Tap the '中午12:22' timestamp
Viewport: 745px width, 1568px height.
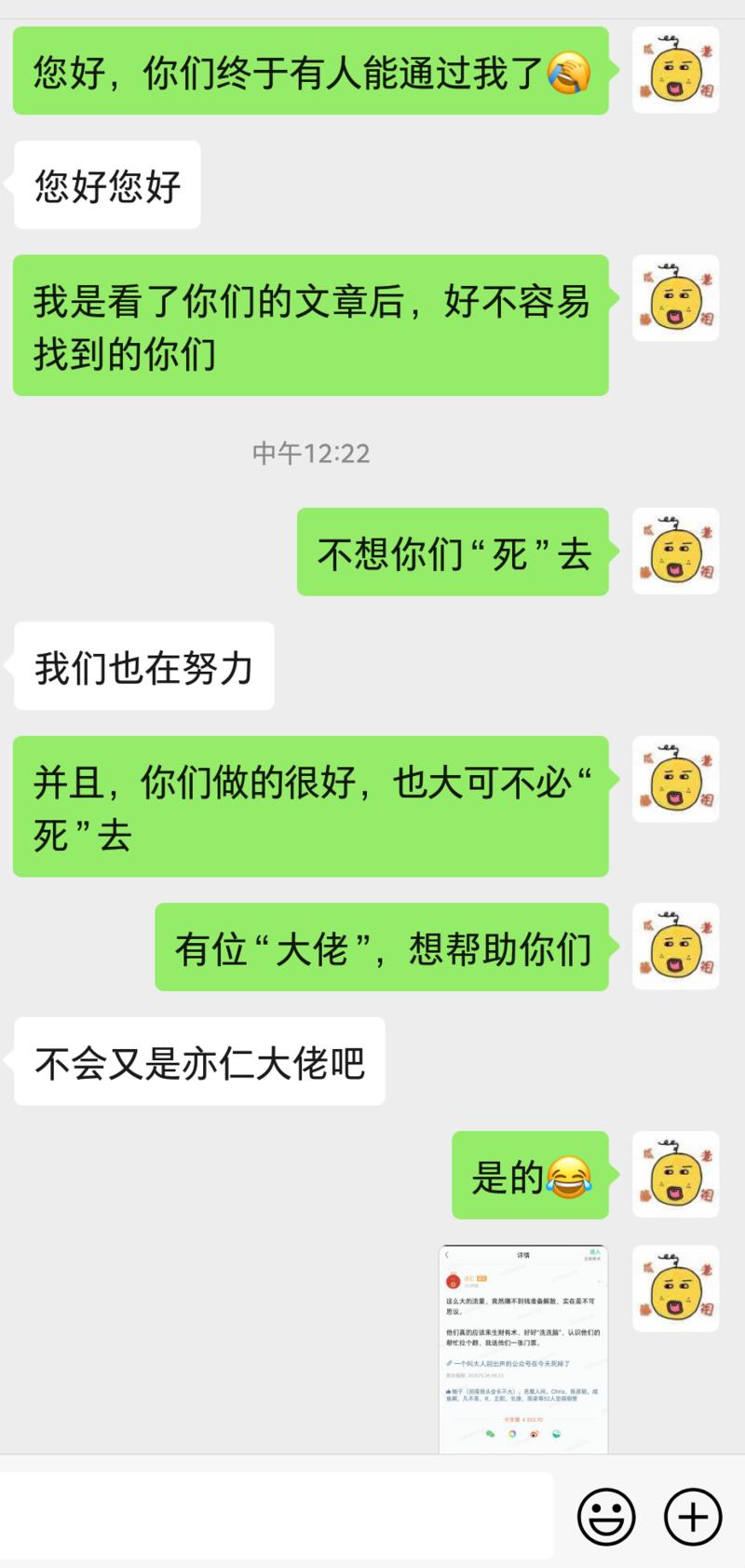[x=310, y=454]
